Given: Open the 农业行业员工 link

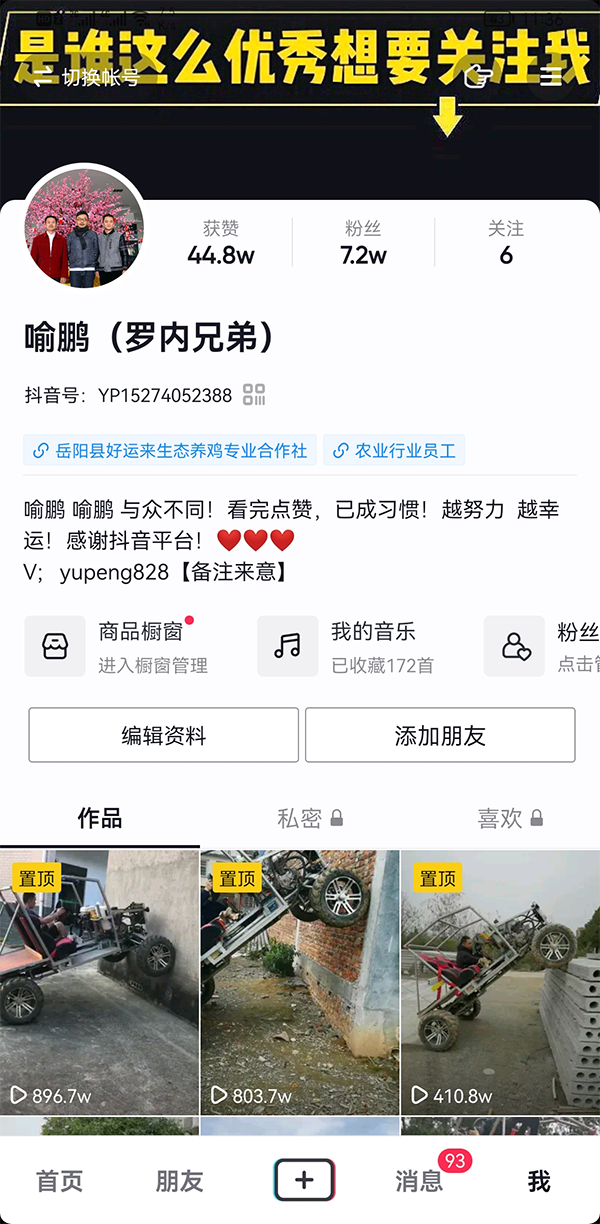Looking at the screenshot, I should point(395,451).
